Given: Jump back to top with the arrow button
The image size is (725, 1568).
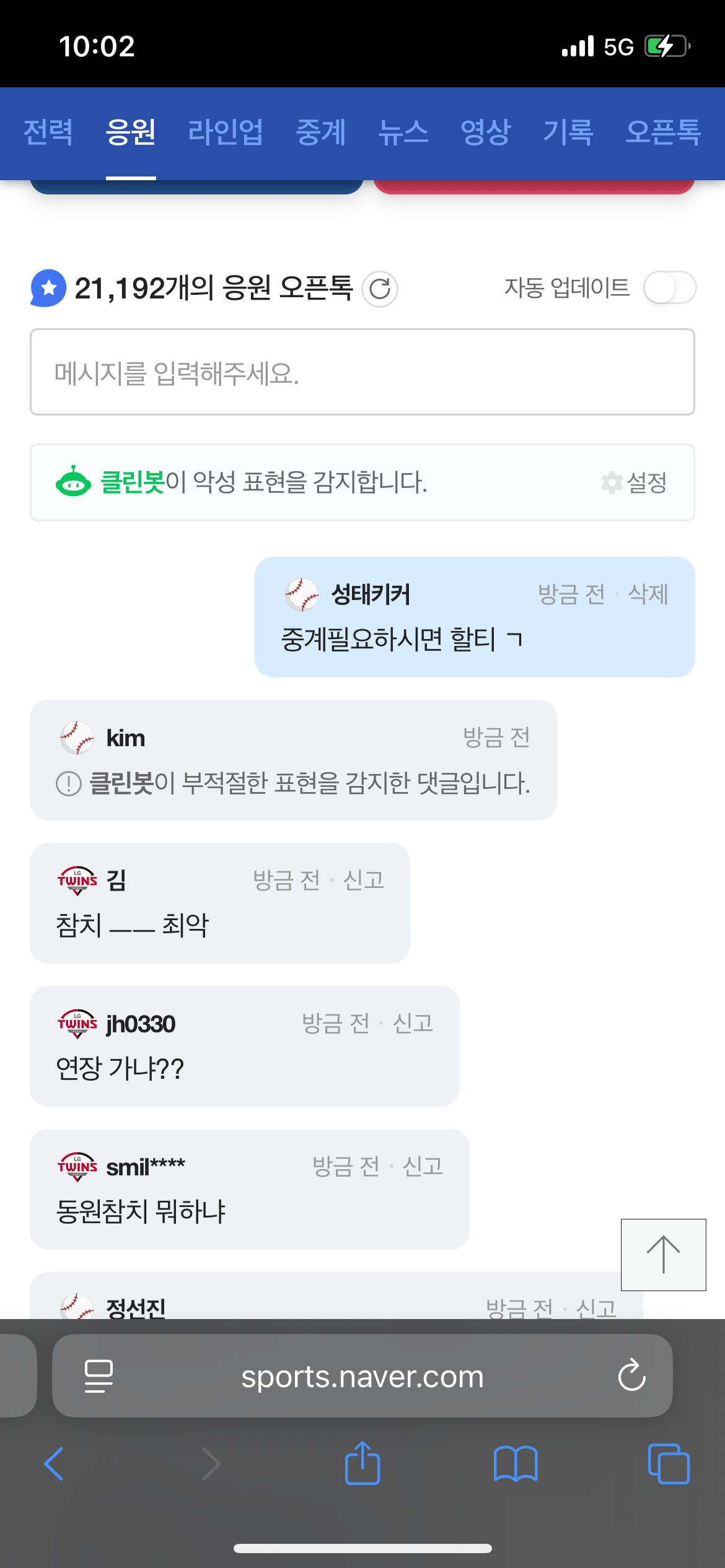Looking at the screenshot, I should pos(663,1255).
